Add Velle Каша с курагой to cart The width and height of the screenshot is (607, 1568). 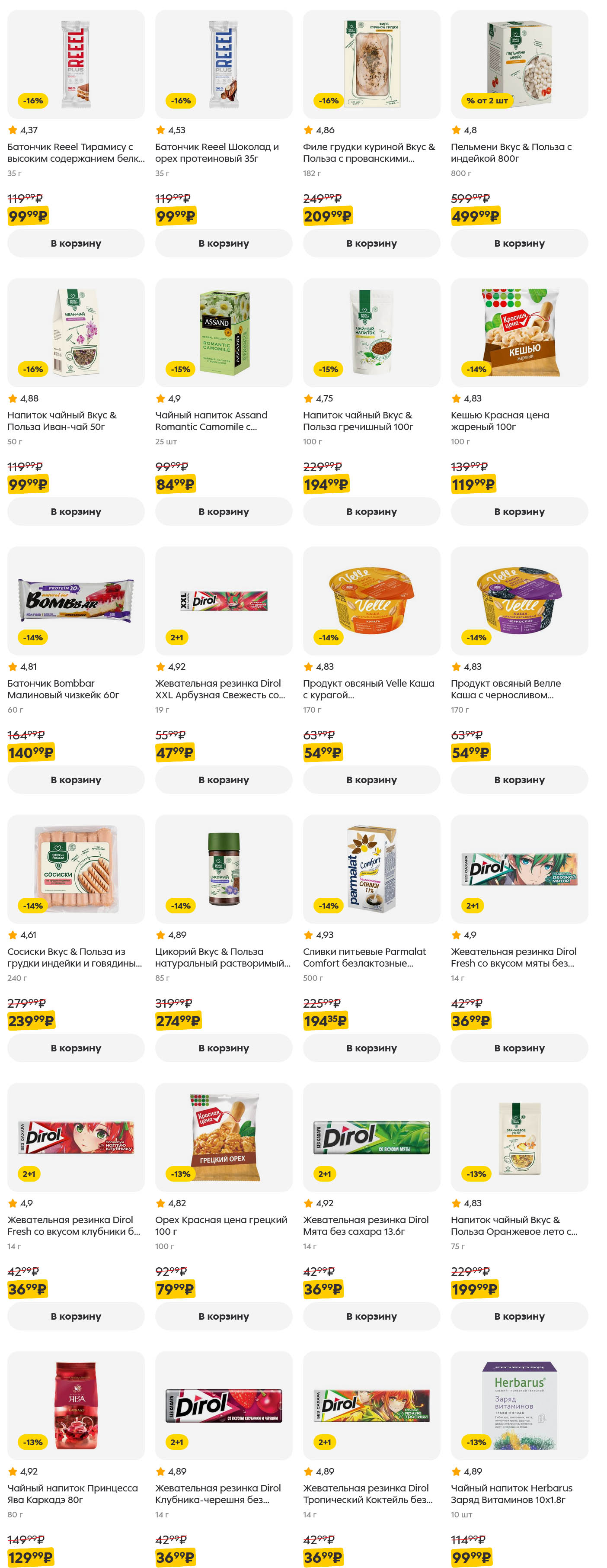[x=371, y=780]
